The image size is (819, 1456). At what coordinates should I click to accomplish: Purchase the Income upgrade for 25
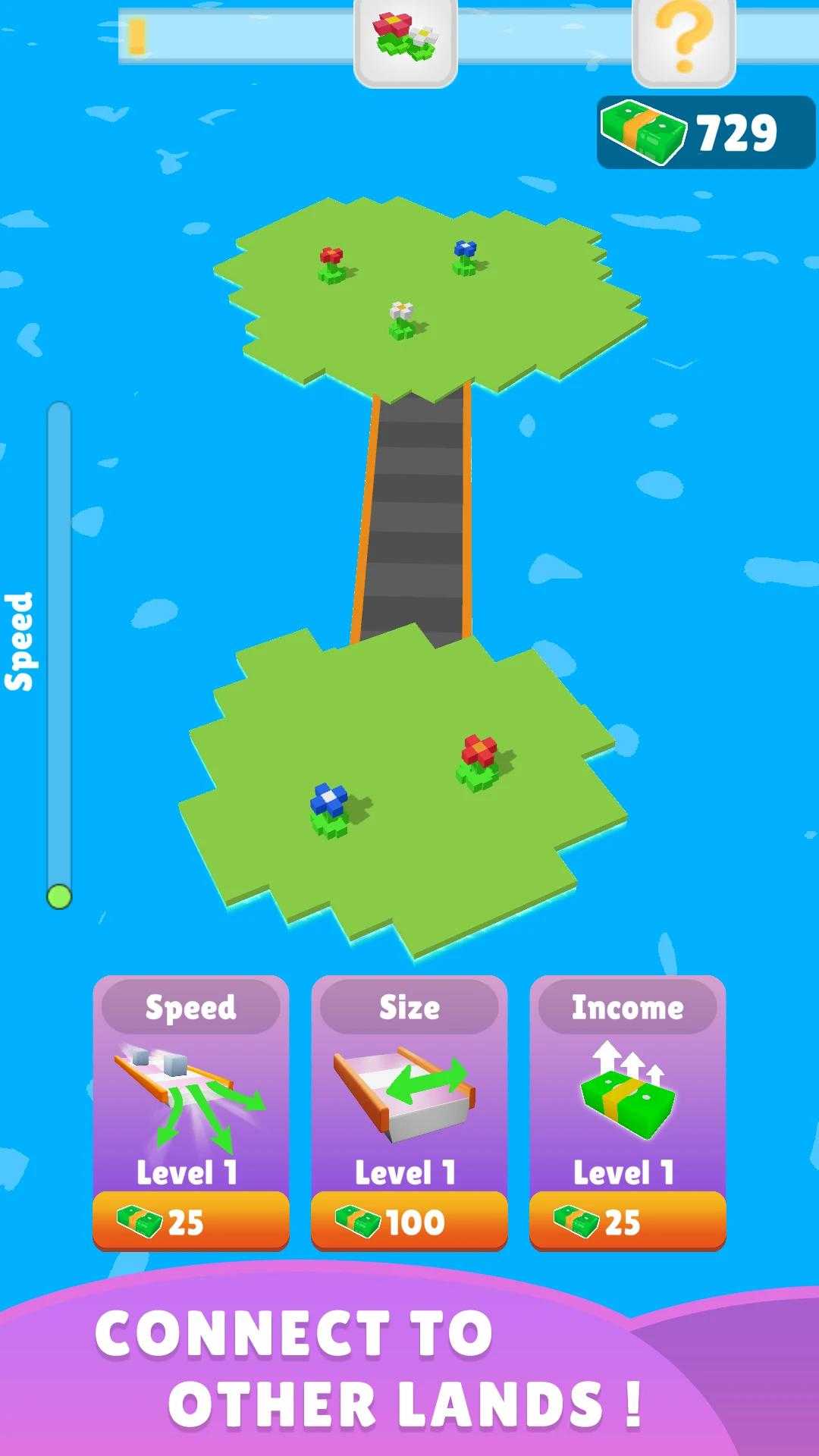coord(624,1221)
